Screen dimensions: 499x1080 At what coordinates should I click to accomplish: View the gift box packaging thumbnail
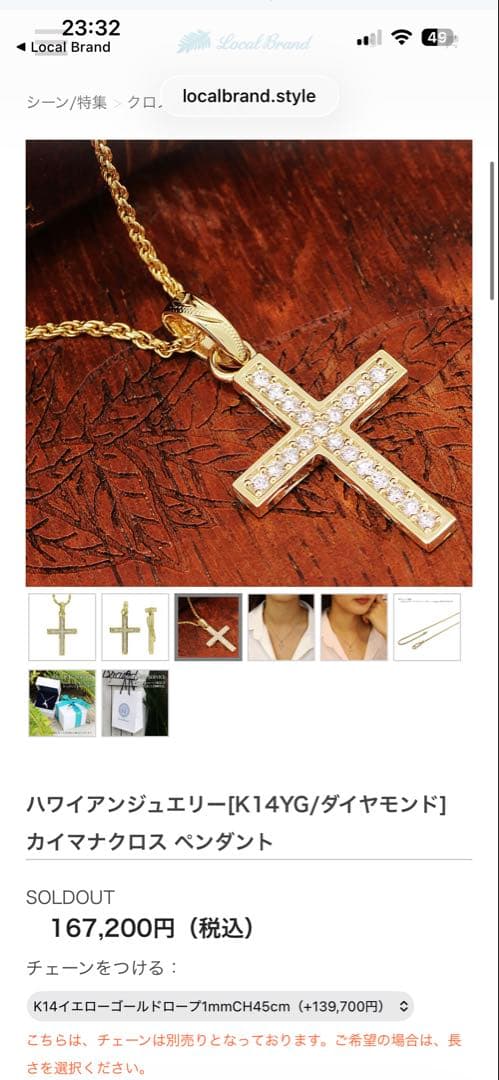[x=62, y=703]
